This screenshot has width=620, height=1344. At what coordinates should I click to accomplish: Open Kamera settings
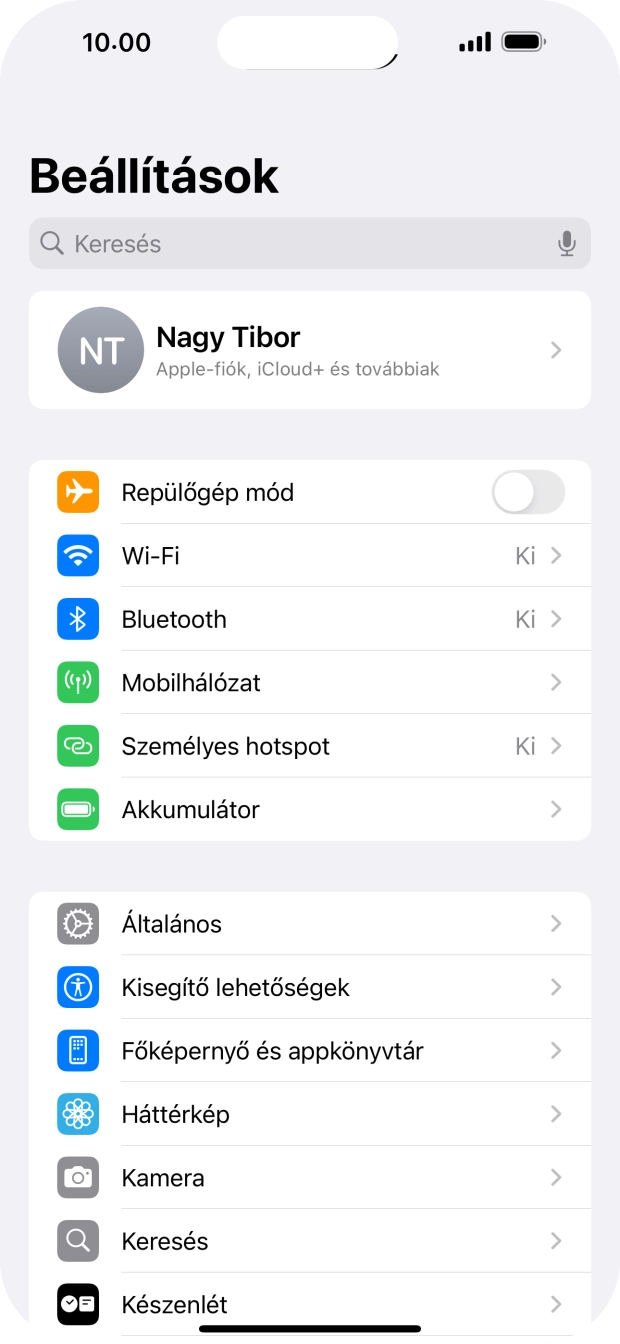coord(310,1178)
